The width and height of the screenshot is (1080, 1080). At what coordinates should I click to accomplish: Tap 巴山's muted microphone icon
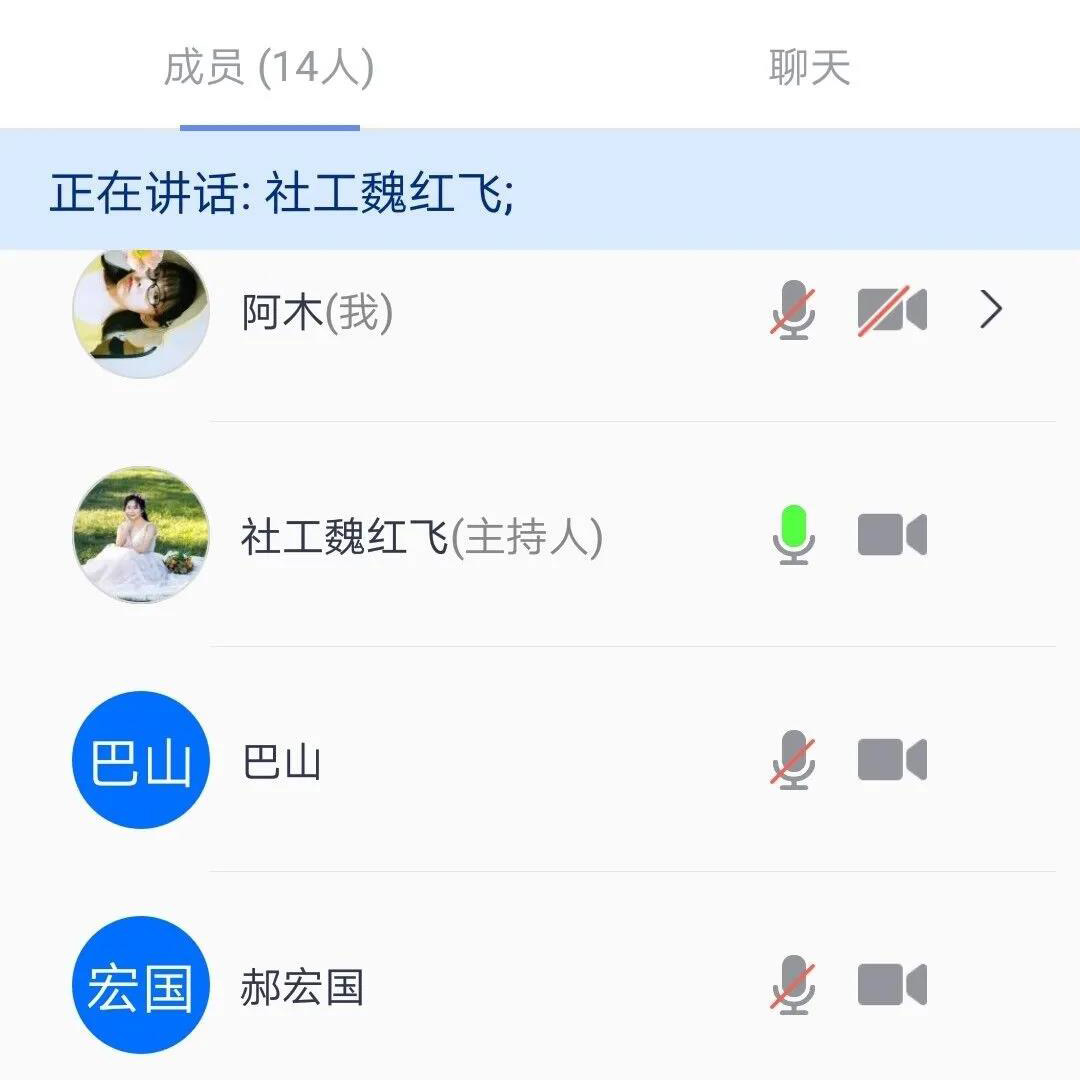coord(793,760)
